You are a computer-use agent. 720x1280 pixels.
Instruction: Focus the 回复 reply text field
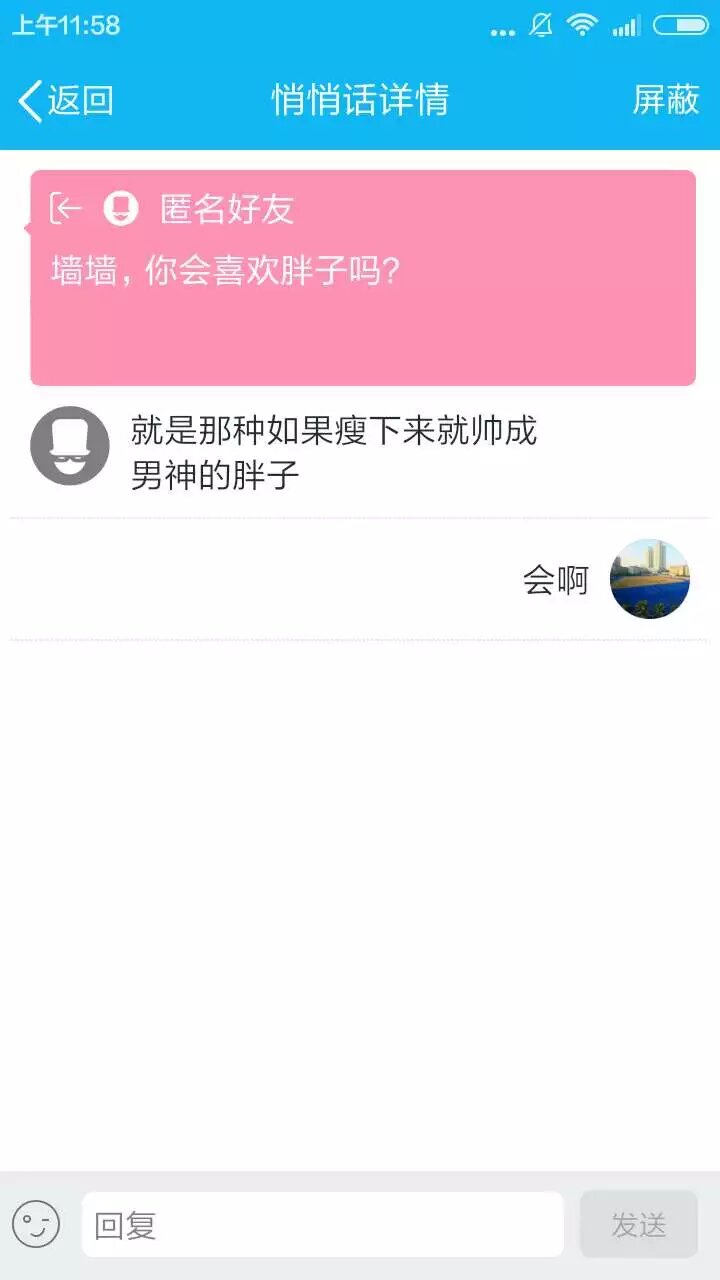(x=322, y=1224)
